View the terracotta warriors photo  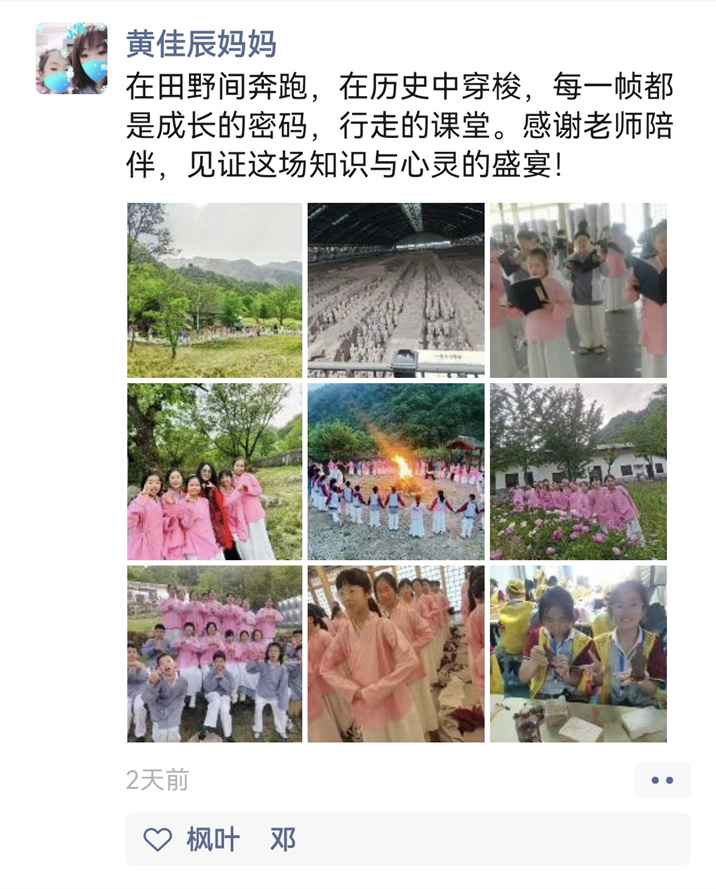pos(396,290)
